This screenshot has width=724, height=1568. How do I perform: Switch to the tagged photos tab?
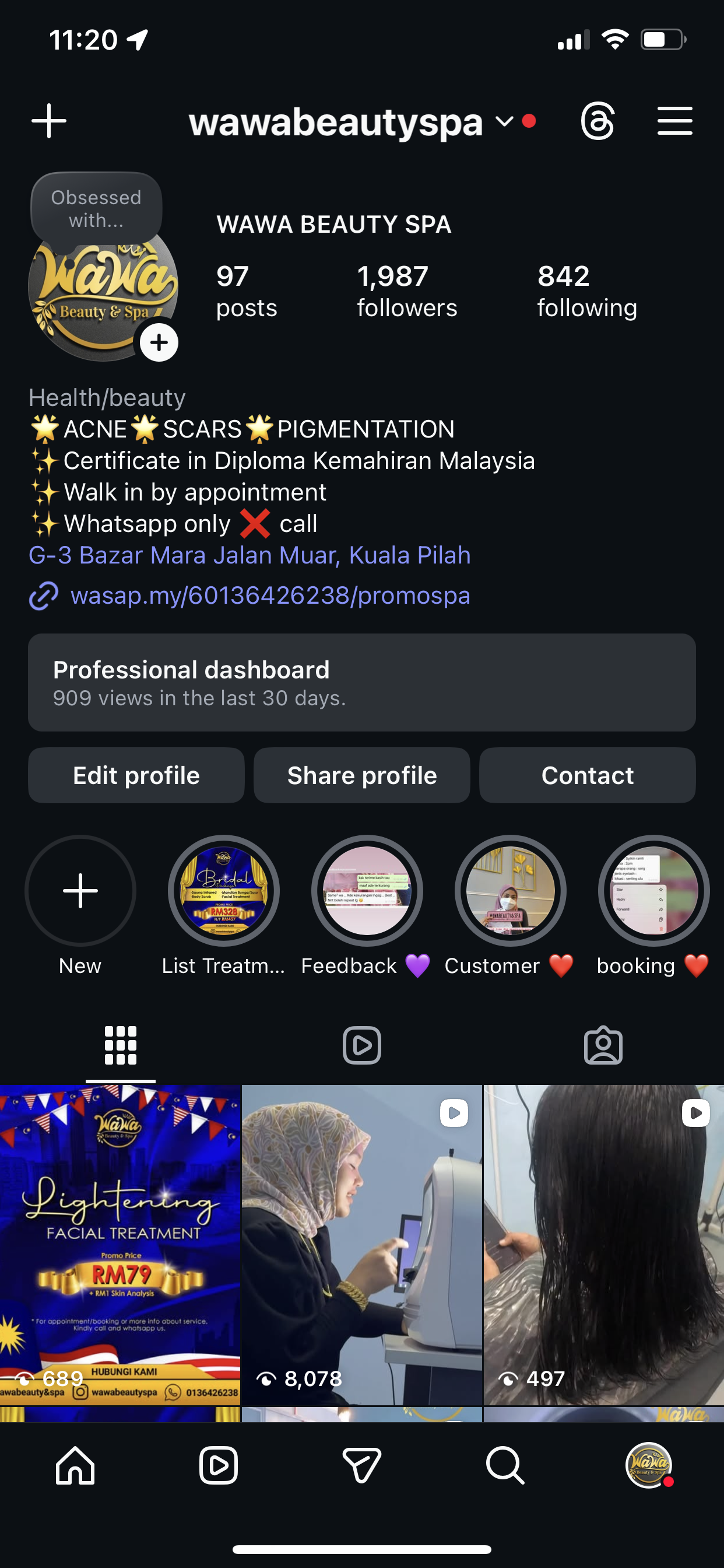tap(602, 1045)
